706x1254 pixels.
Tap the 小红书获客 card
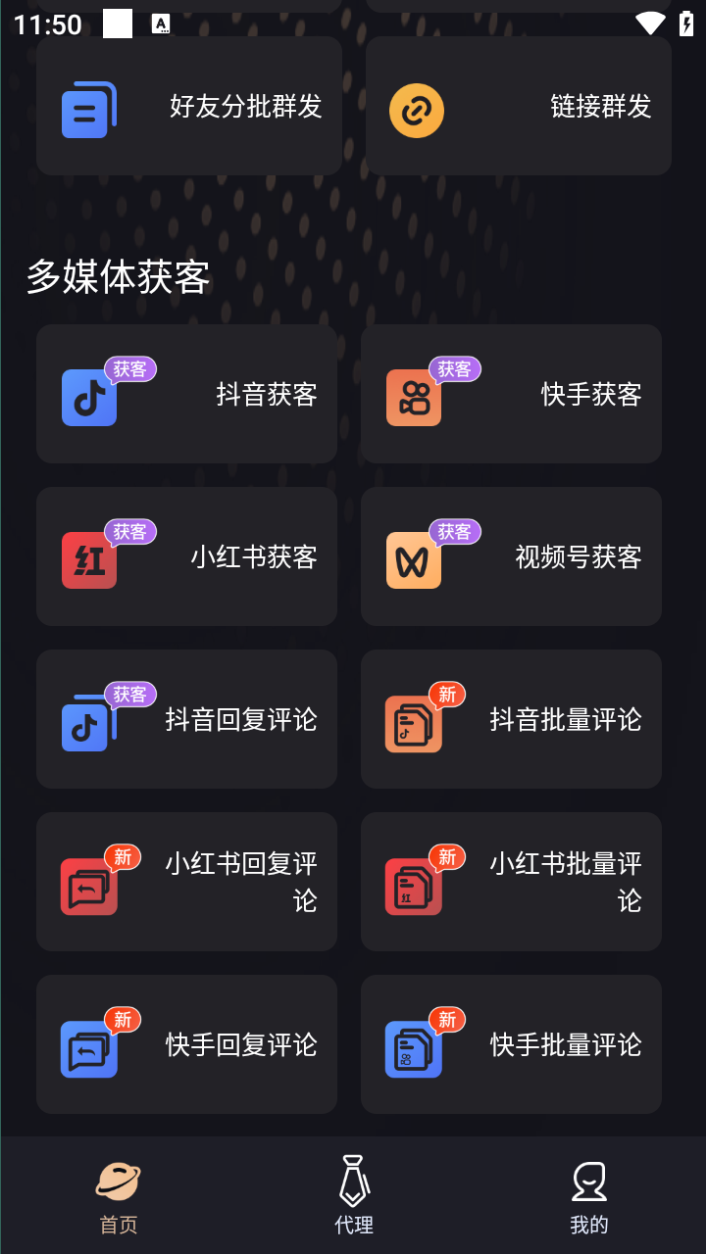coord(187,557)
